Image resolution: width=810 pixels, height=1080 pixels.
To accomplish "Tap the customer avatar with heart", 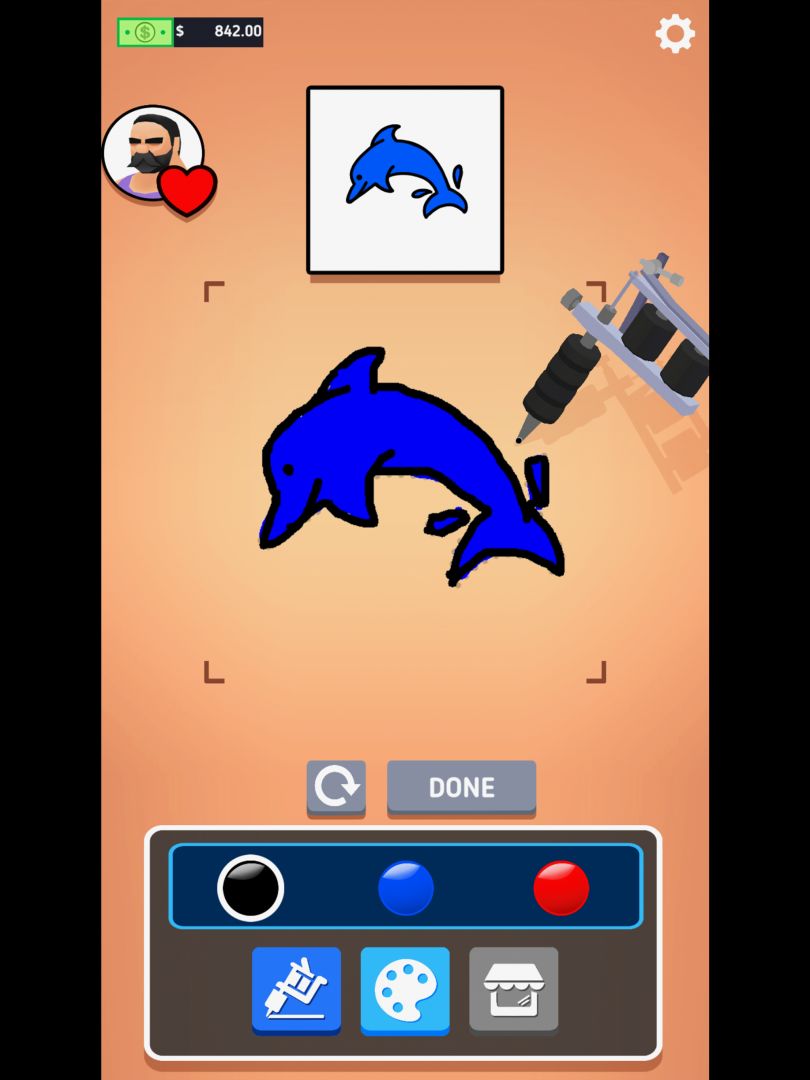I will (x=155, y=156).
